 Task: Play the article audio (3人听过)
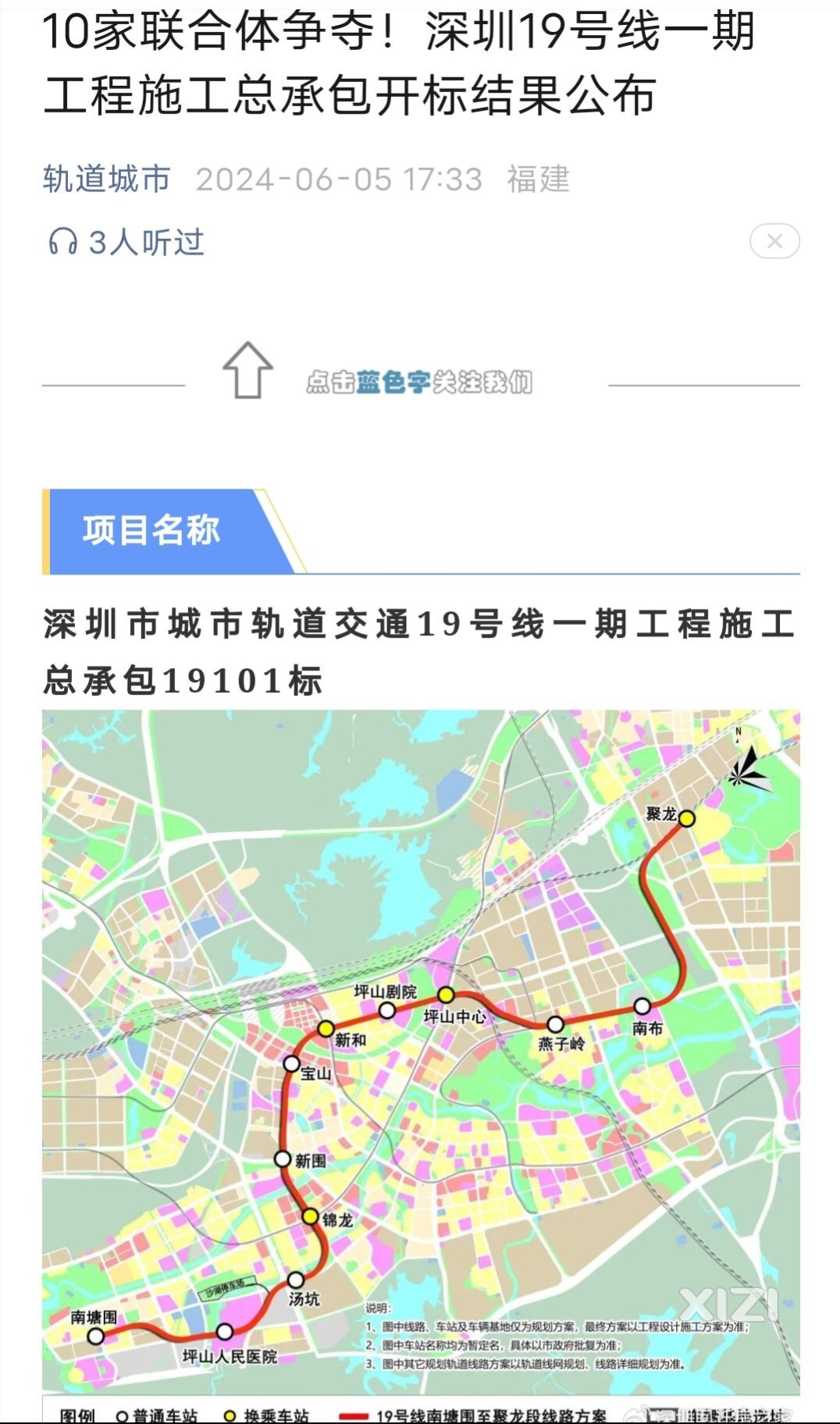pyautogui.click(x=125, y=242)
